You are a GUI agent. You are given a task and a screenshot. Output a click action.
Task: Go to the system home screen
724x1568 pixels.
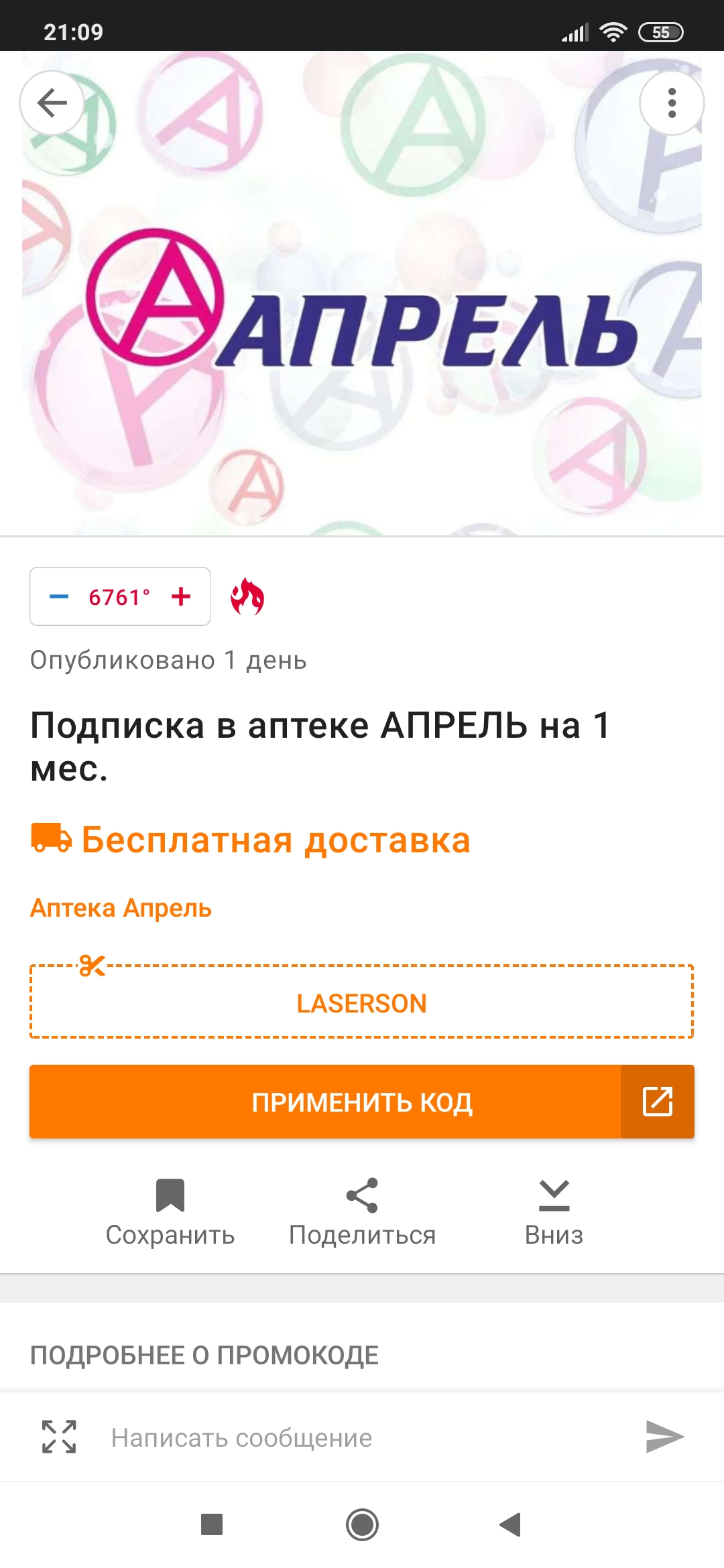tap(362, 1524)
